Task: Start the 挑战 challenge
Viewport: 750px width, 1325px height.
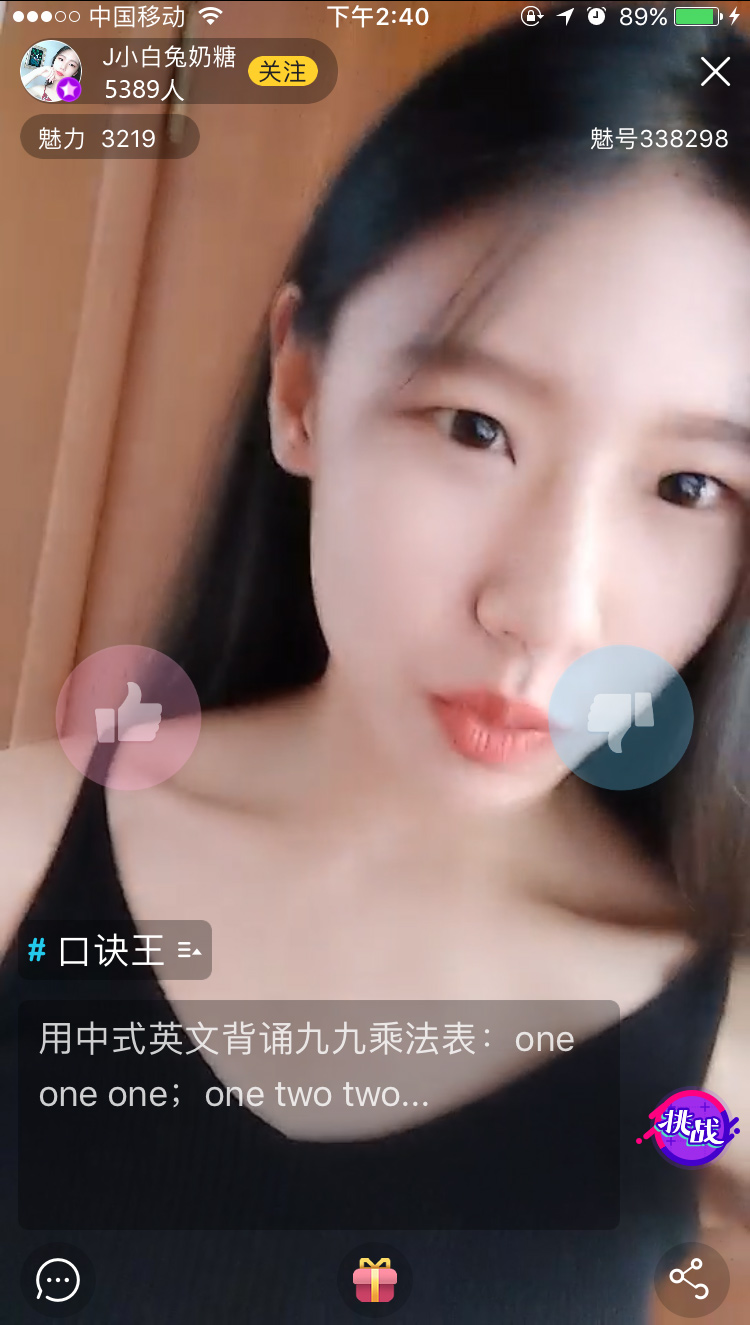Action: pyautogui.click(x=689, y=1127)
